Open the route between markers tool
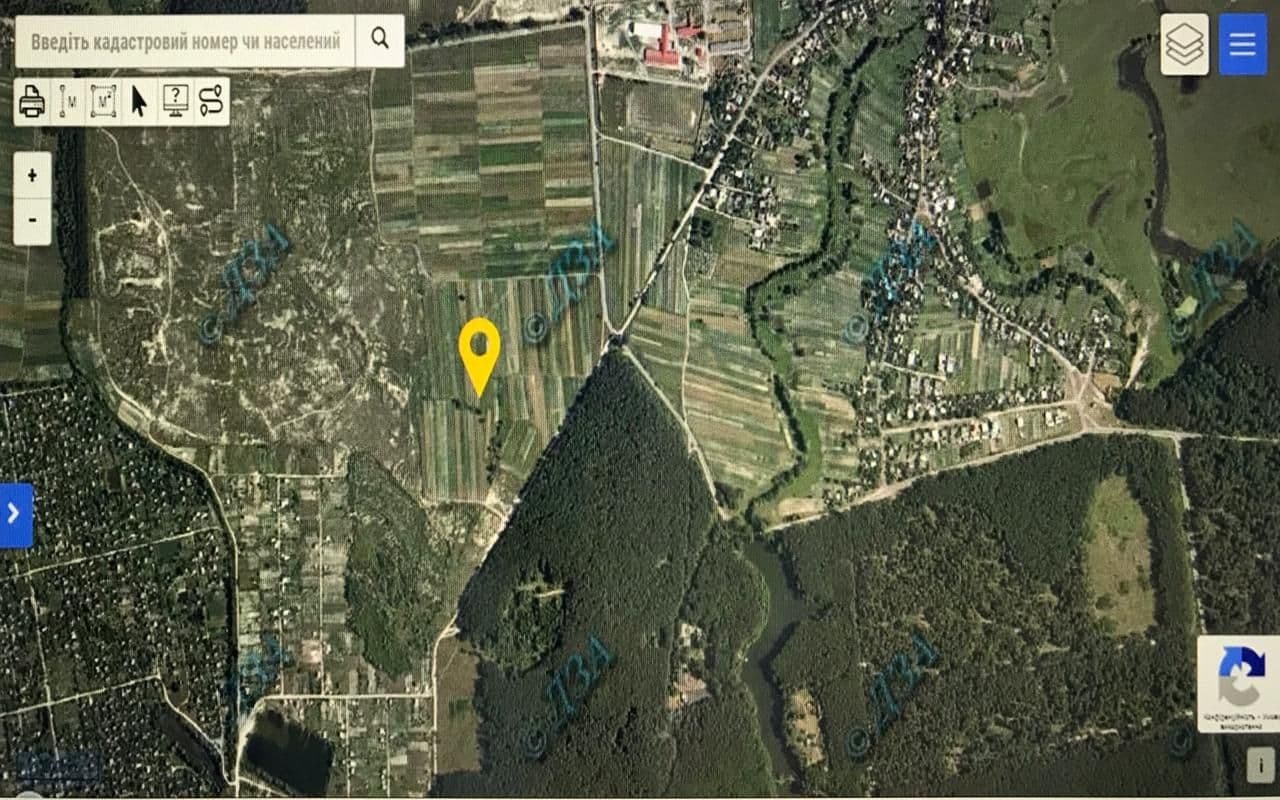1280x800 pixels. point(211,101)
